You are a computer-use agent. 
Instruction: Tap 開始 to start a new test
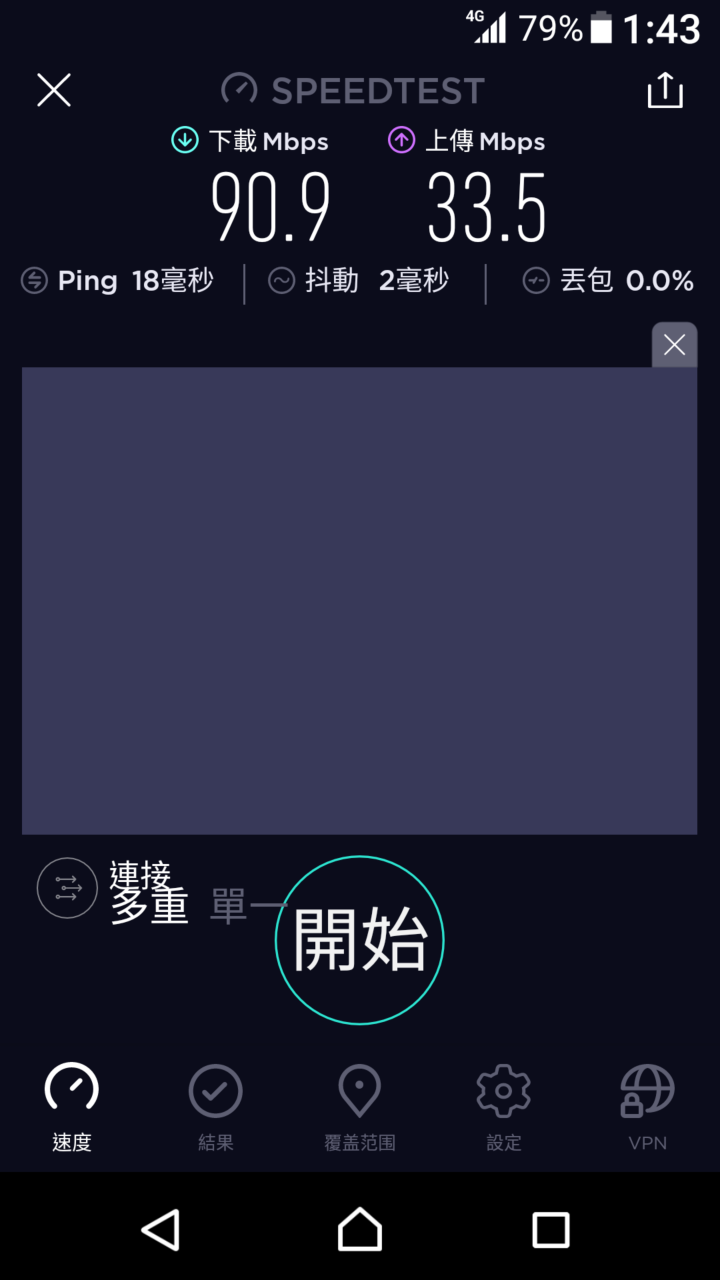click(x=359, y=940)
